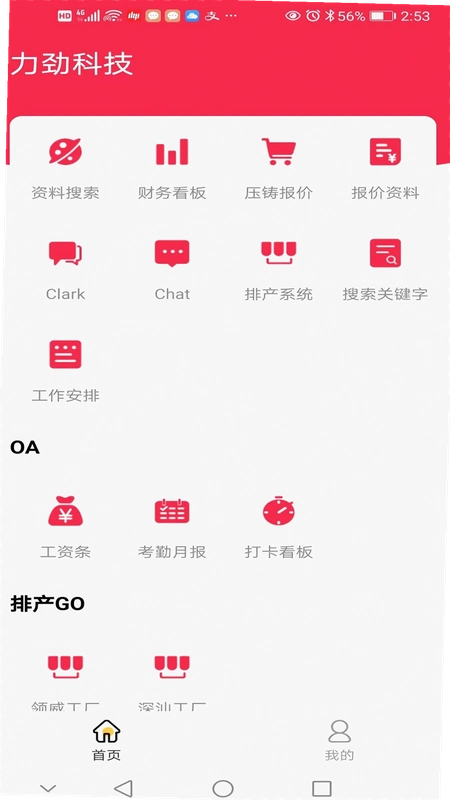This screenshot has height=800, width=450.
Task: Switch to the 我的 tab
Action: pyautogui.click(x=339, y=740)
